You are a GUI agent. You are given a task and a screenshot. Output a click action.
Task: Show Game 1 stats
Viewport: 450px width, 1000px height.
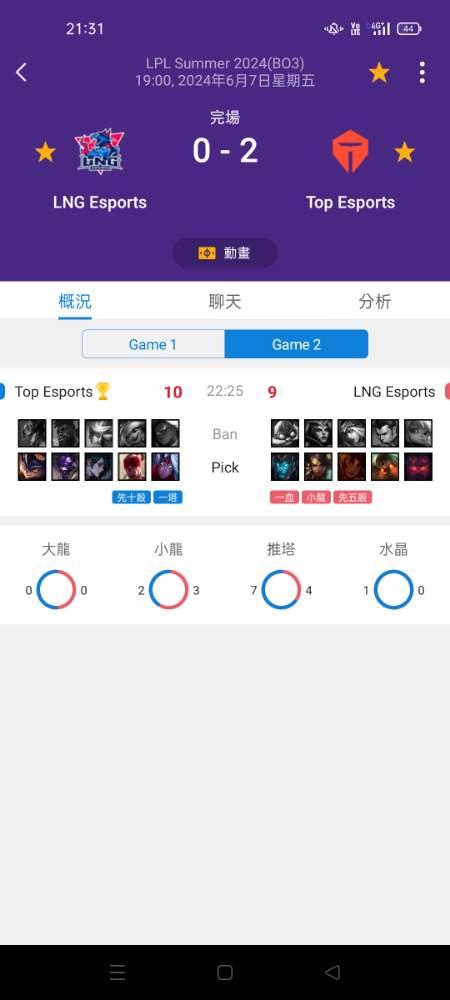(153, 344)
